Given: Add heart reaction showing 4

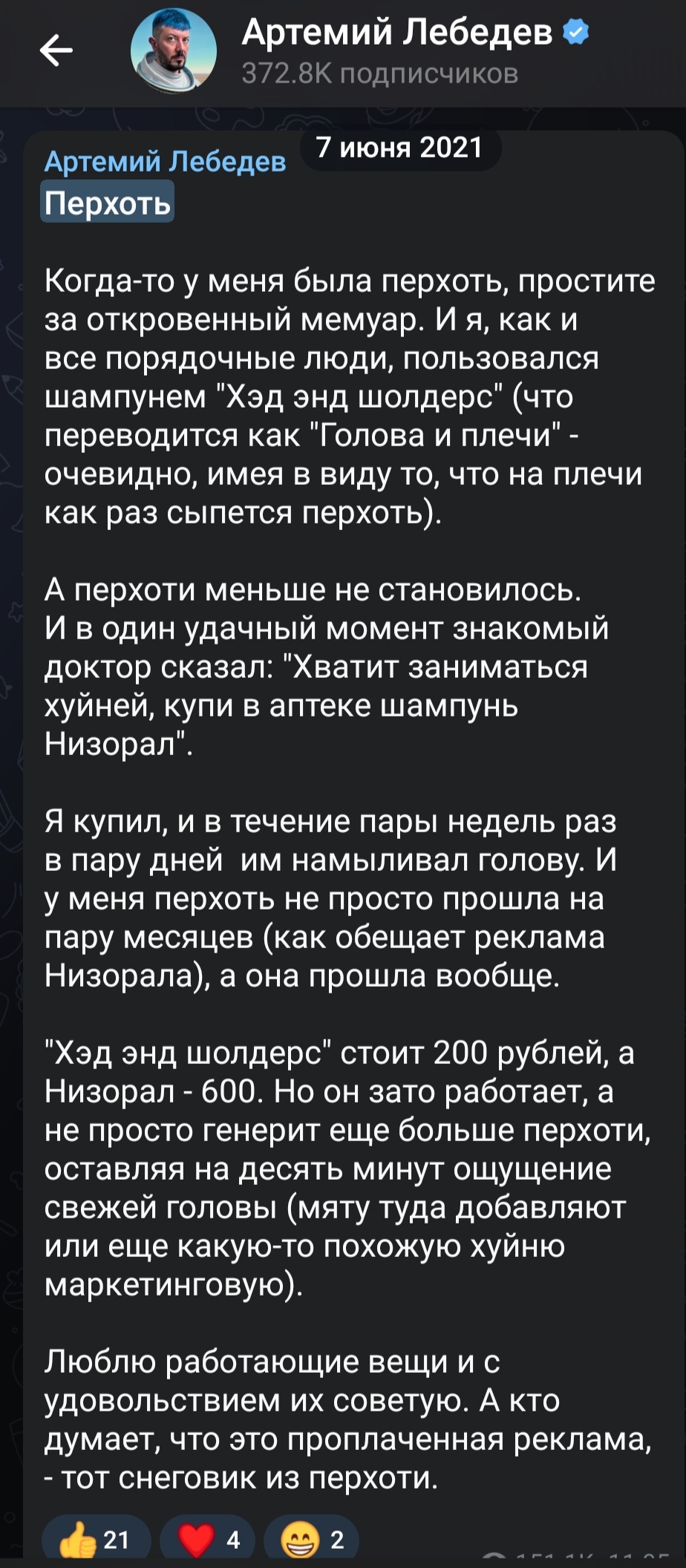Looking at the screenshot, I should point(207,1539).
